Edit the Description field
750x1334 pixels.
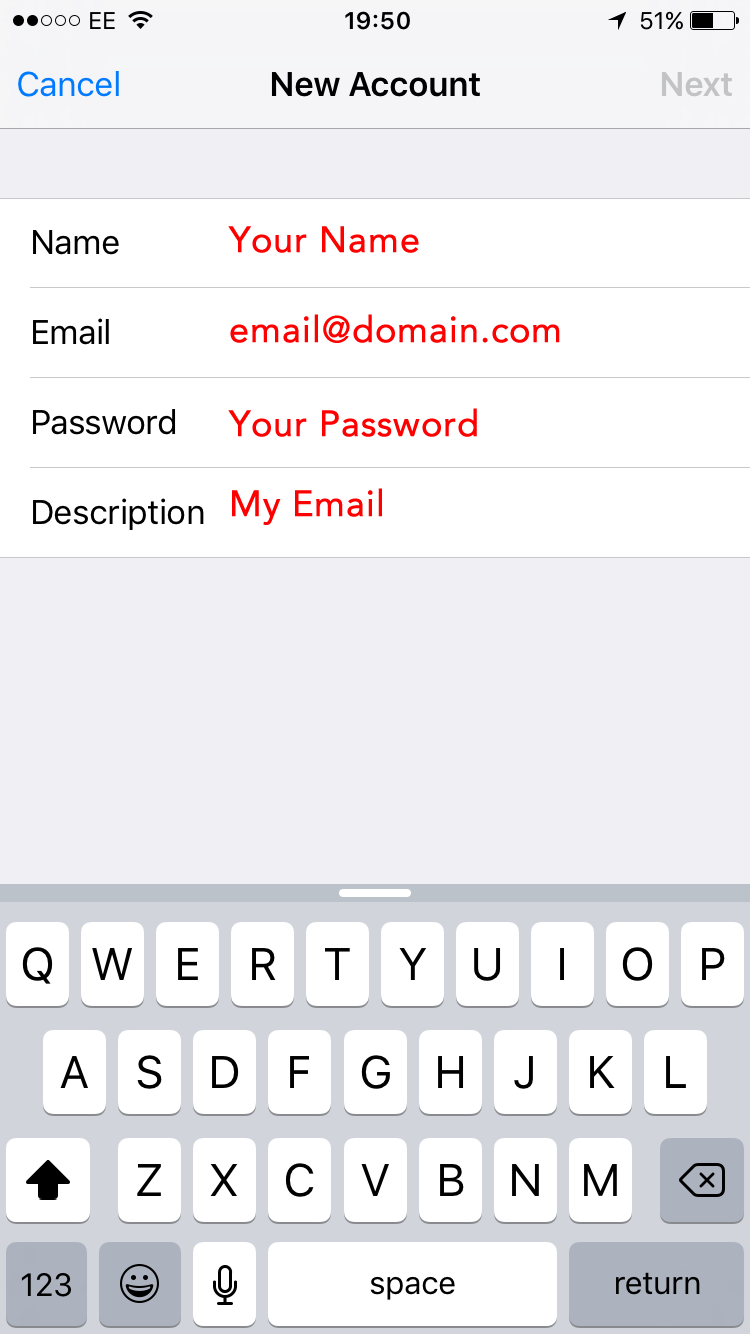coord(375,513)
